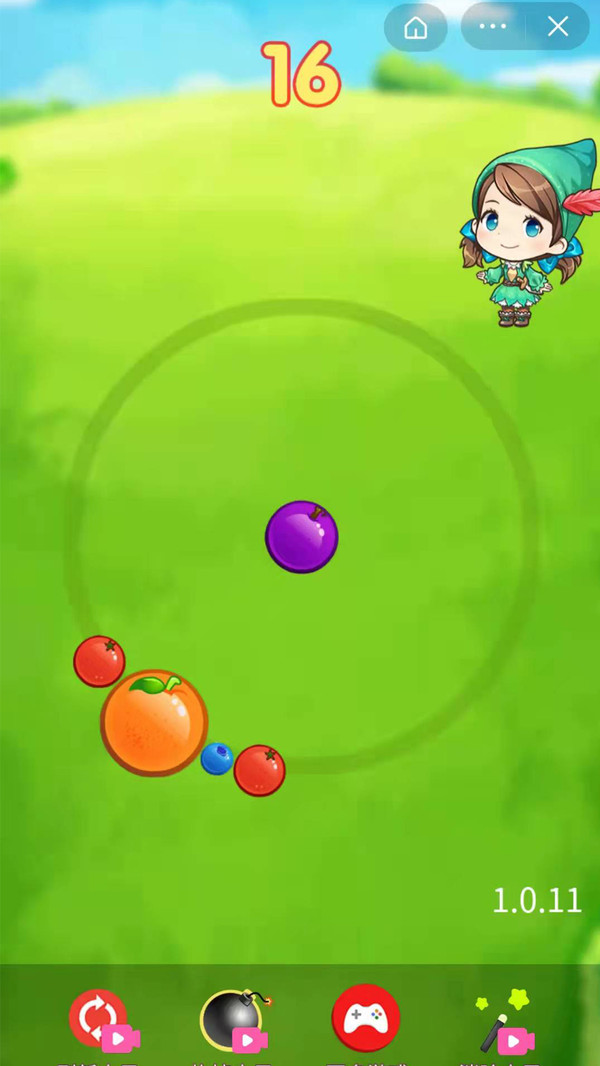Close the mini game
Image resolution: width=600 pixels, height=1066 pixels.
click(558, 27)
